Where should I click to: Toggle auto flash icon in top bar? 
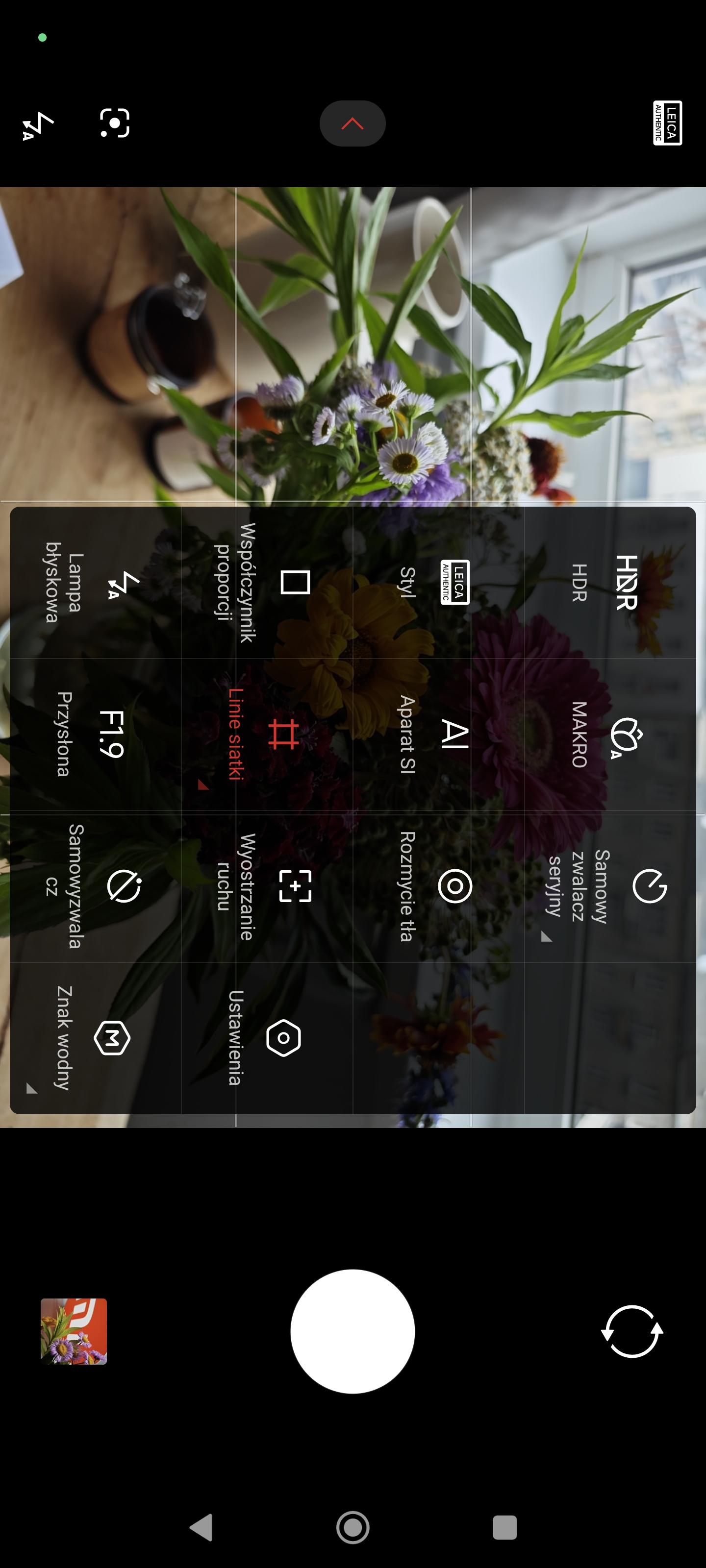pyautogui.click(x=38, y=125)
